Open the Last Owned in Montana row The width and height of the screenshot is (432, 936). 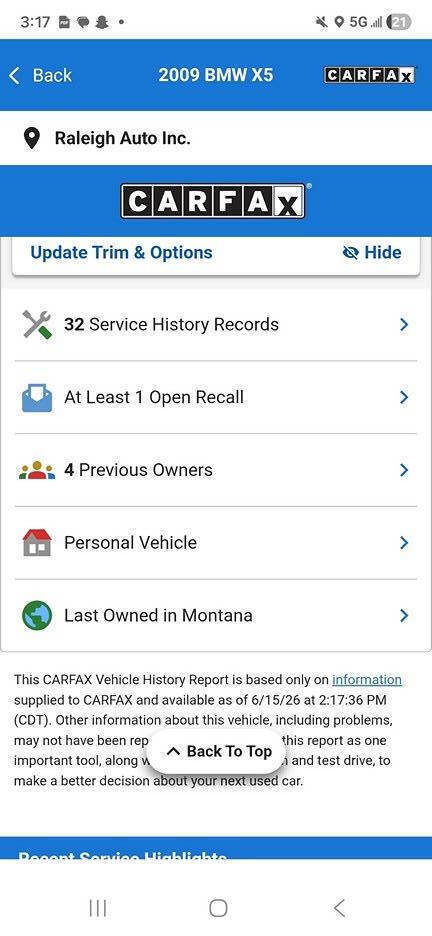[x=215, y=615]
